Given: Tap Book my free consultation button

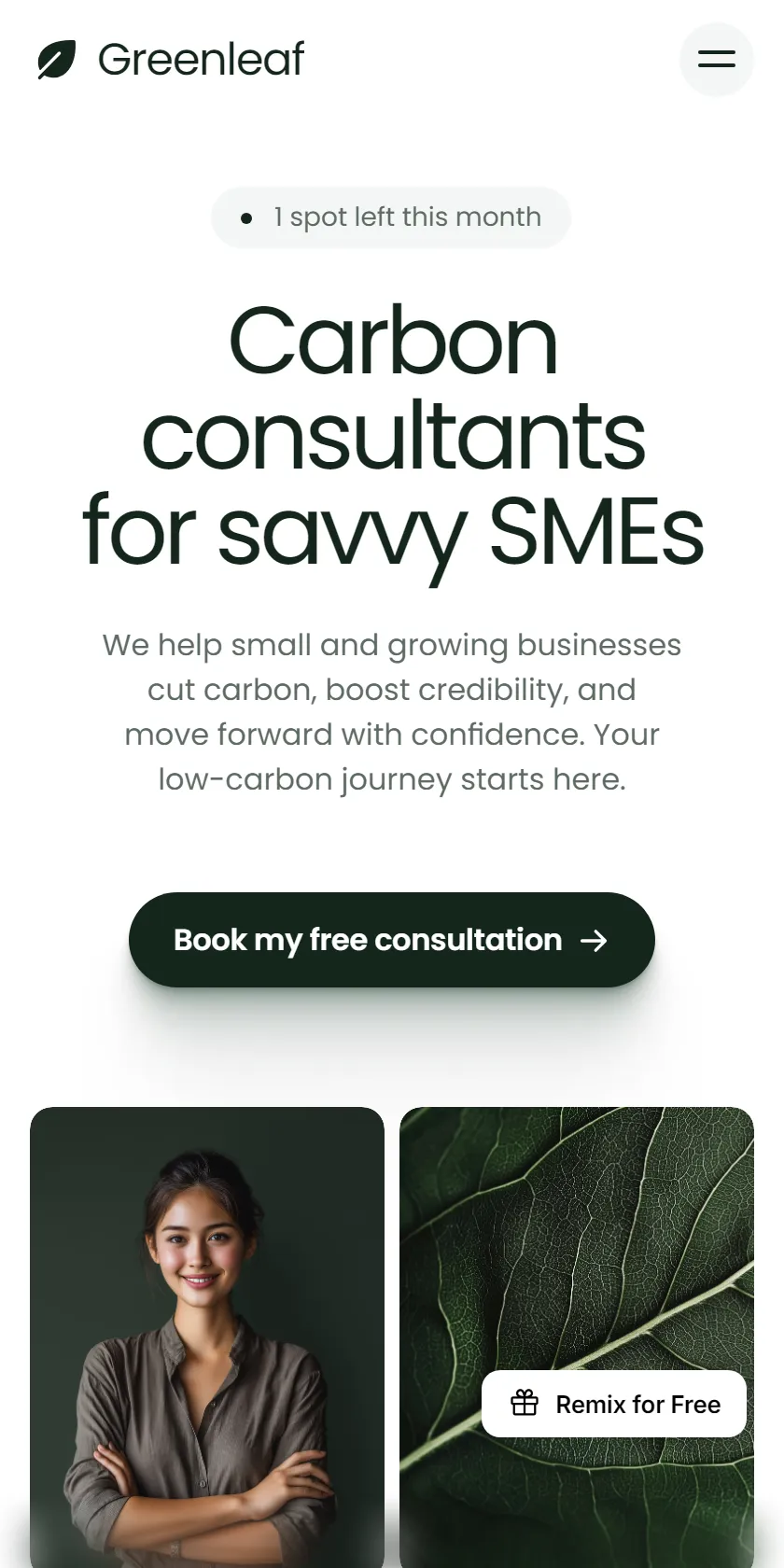Looking at the screenshot, I should pyautogui.click(x=391, y=940).
